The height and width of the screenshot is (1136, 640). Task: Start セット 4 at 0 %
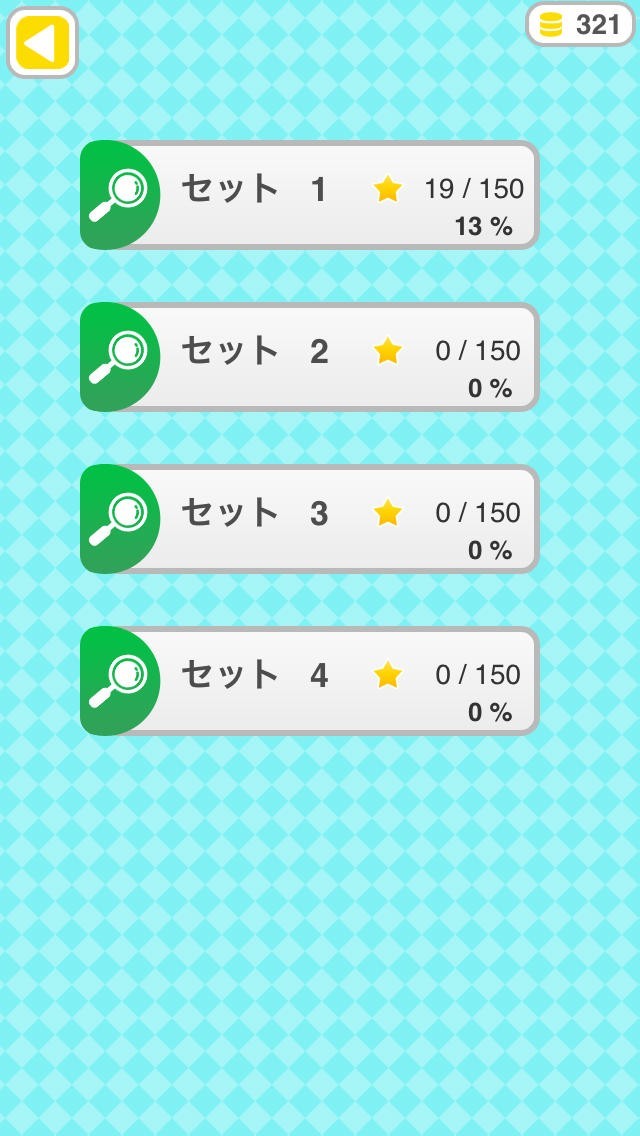[310, 681]
